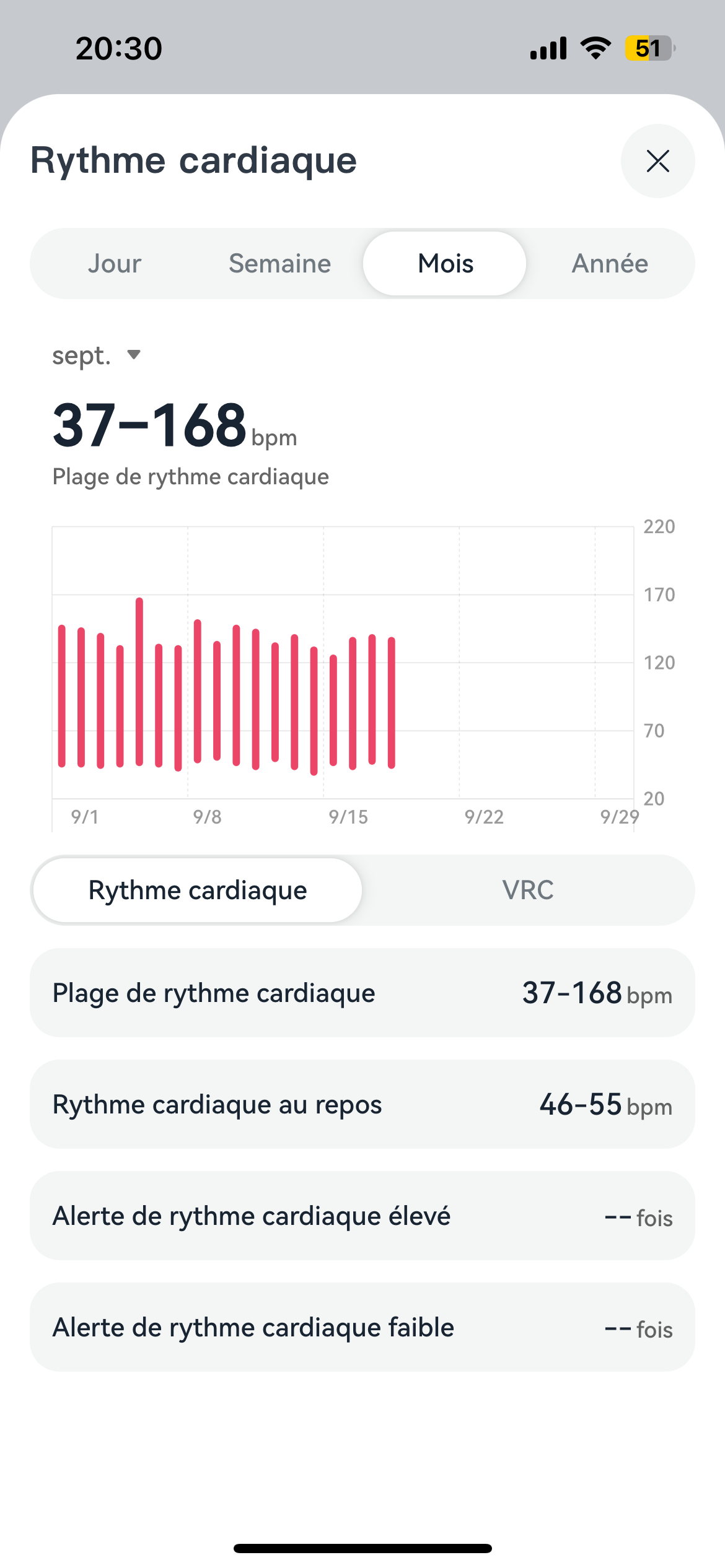
Task: Select the Rythme cardiaque segment
Action: click(x=198, y=891)
